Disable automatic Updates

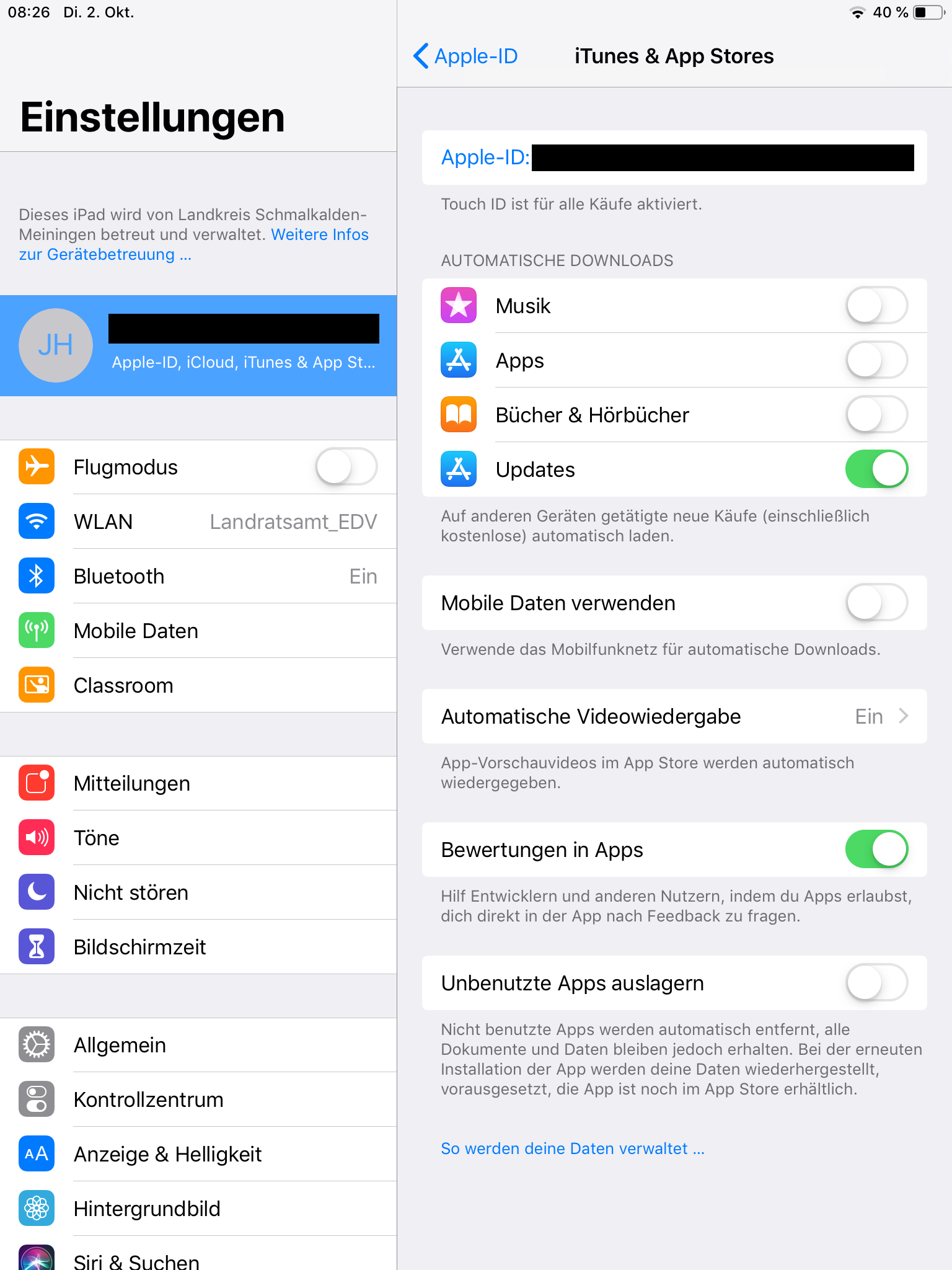(x=876, y=469)
